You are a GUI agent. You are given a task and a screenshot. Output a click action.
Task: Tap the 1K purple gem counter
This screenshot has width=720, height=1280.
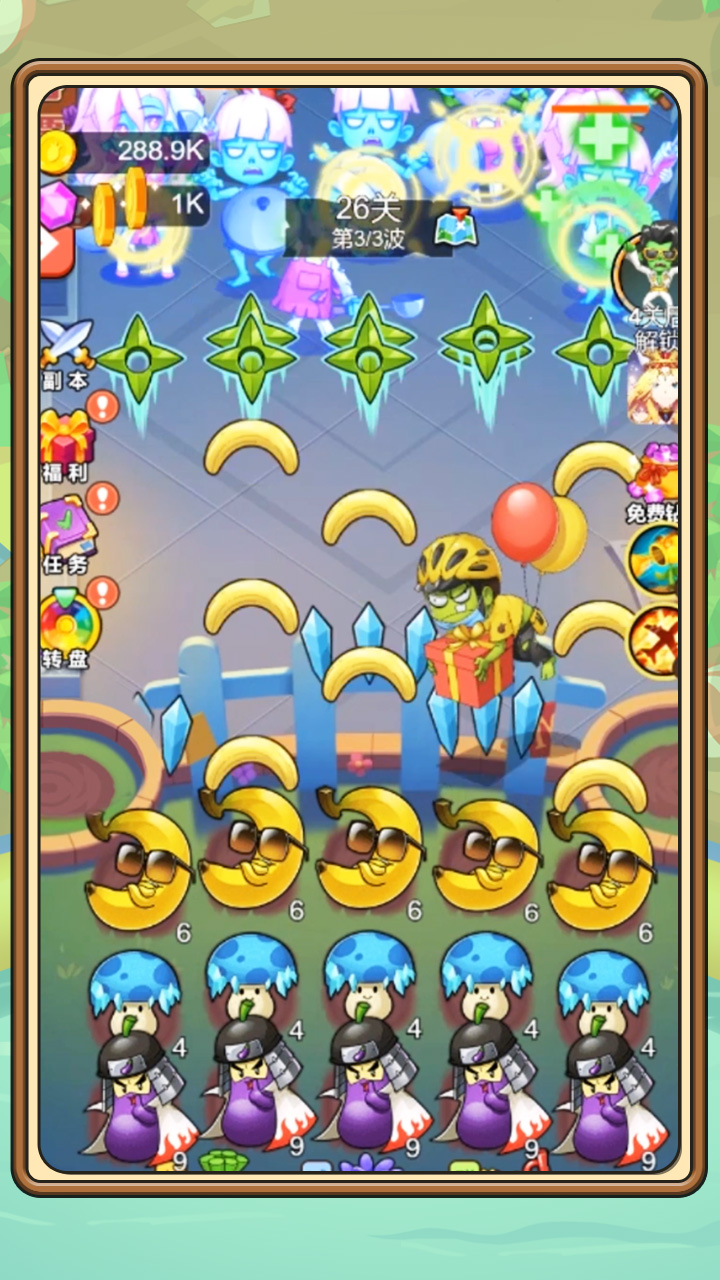click(x=140, y=205)
